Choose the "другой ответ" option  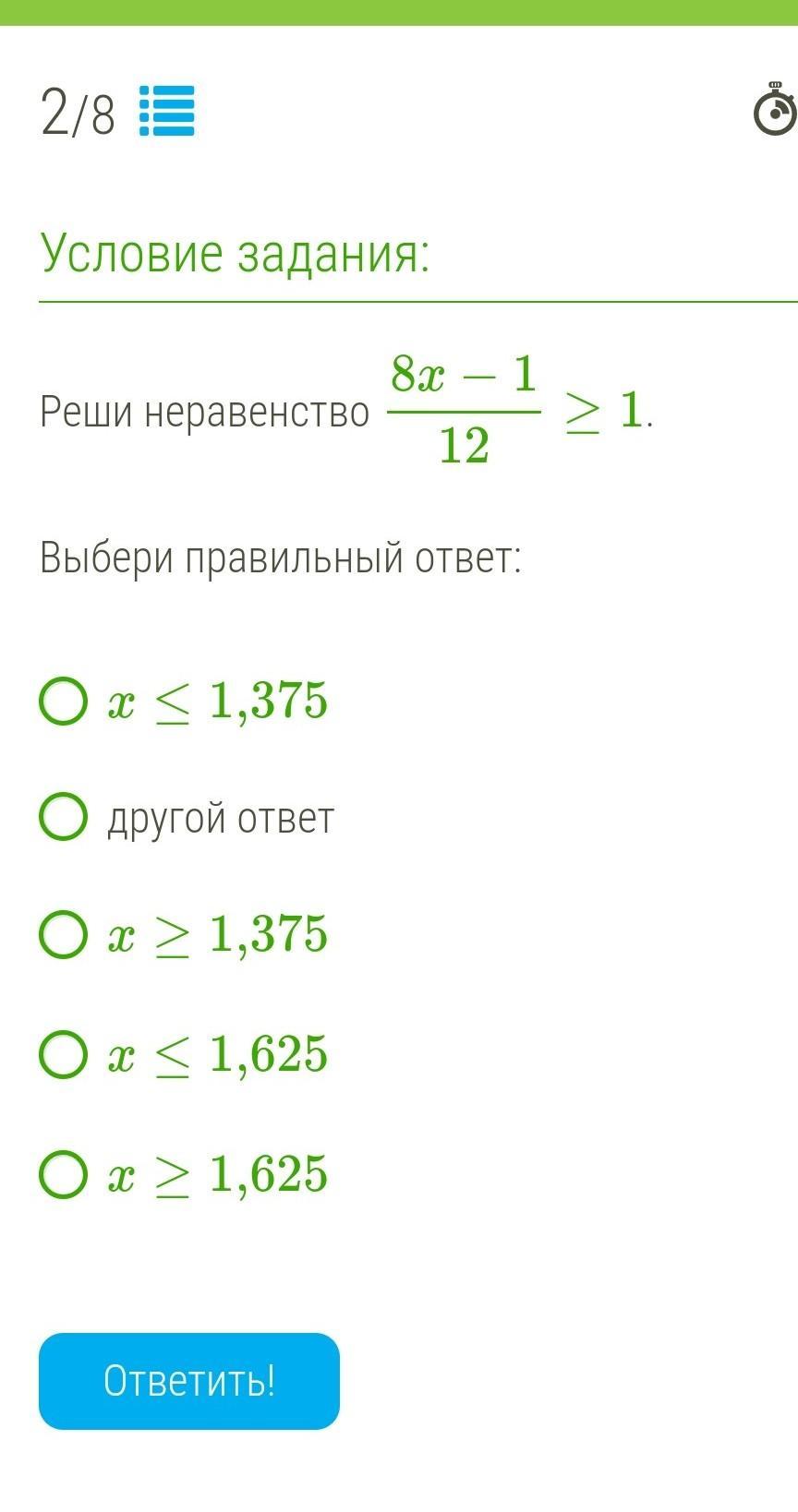(63, 818)
